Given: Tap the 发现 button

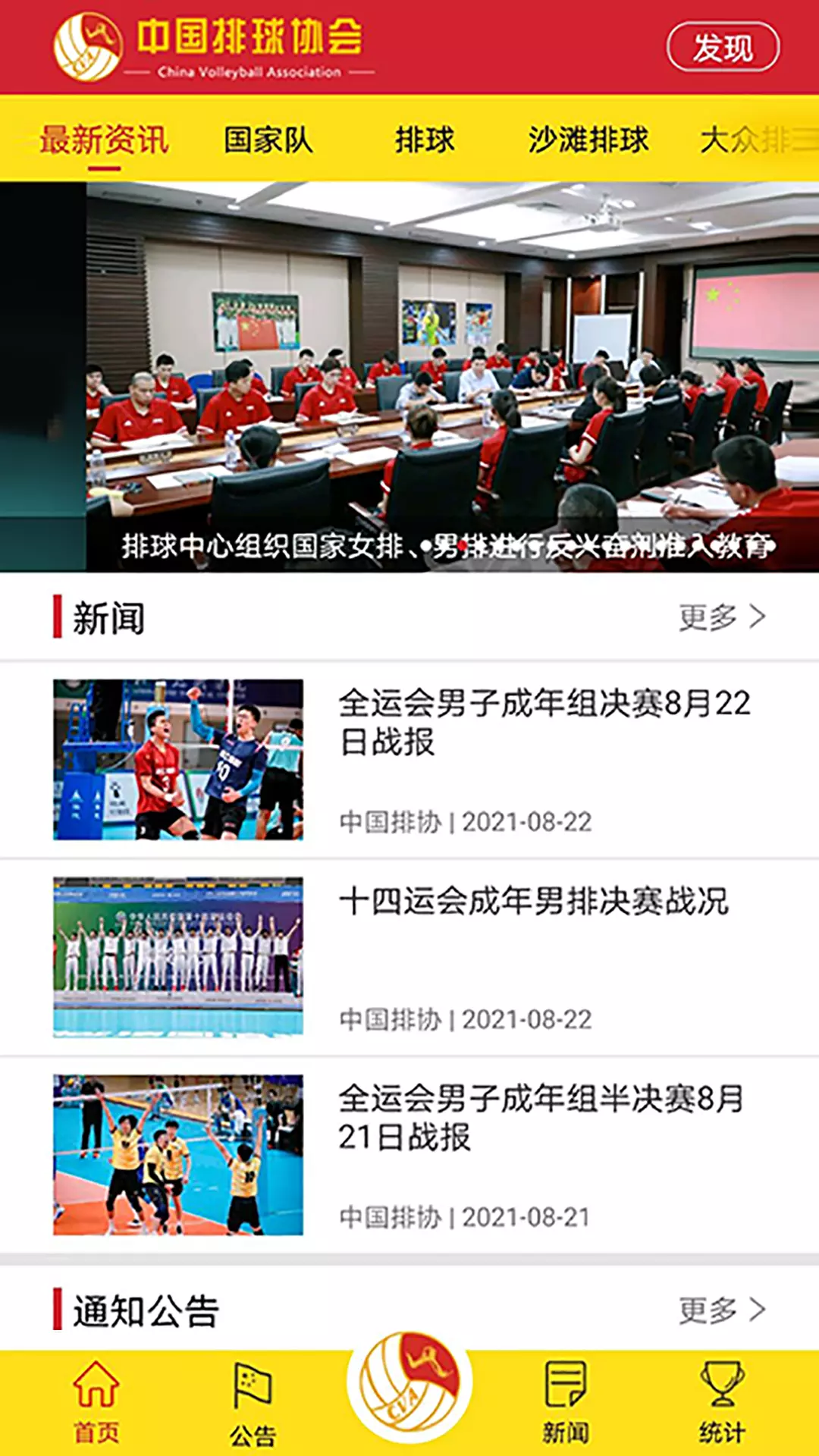Looking at the screenshot, I should point(723,47).
